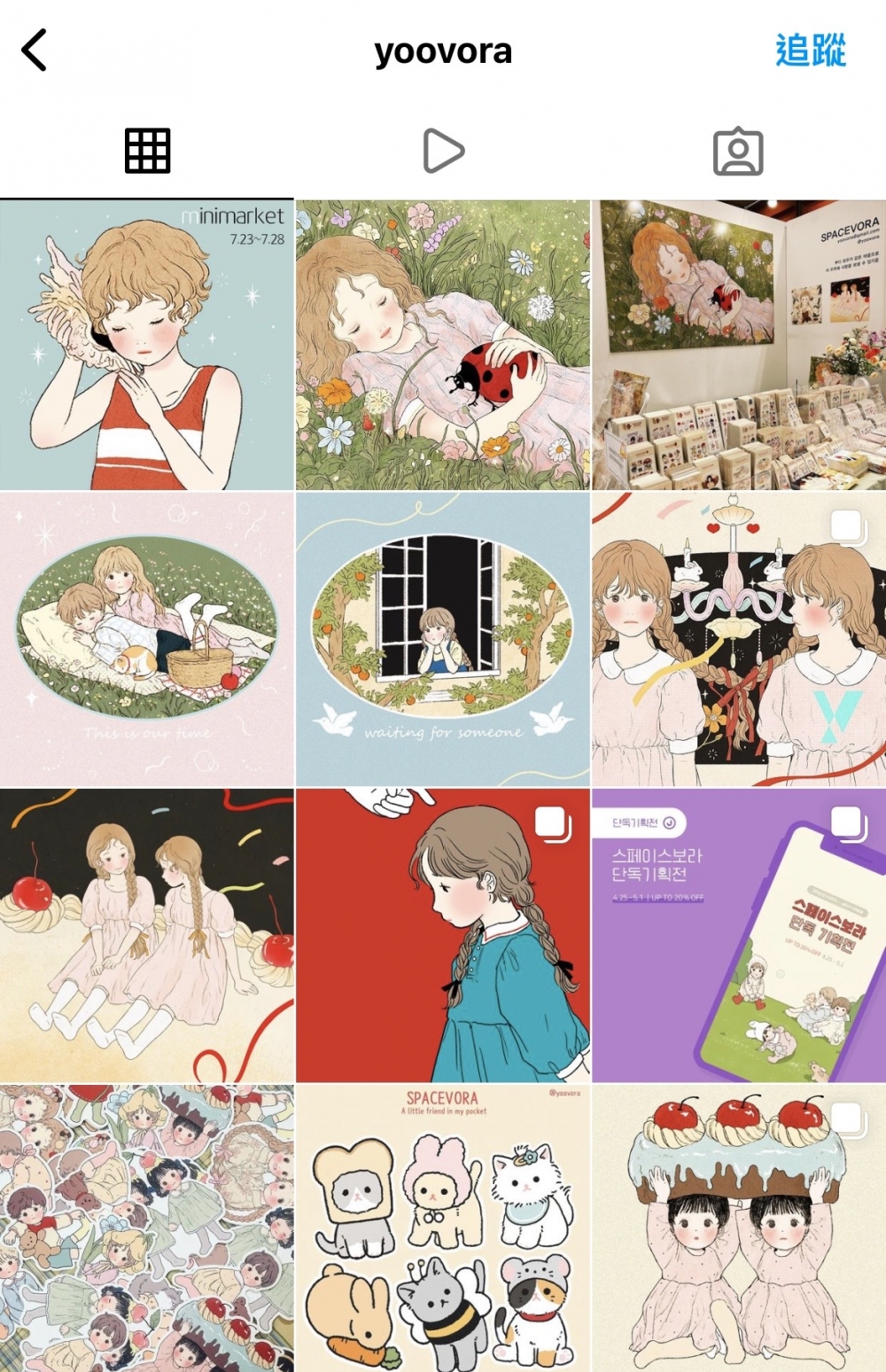Open the minimarket seashell girl post

point(146,345)
